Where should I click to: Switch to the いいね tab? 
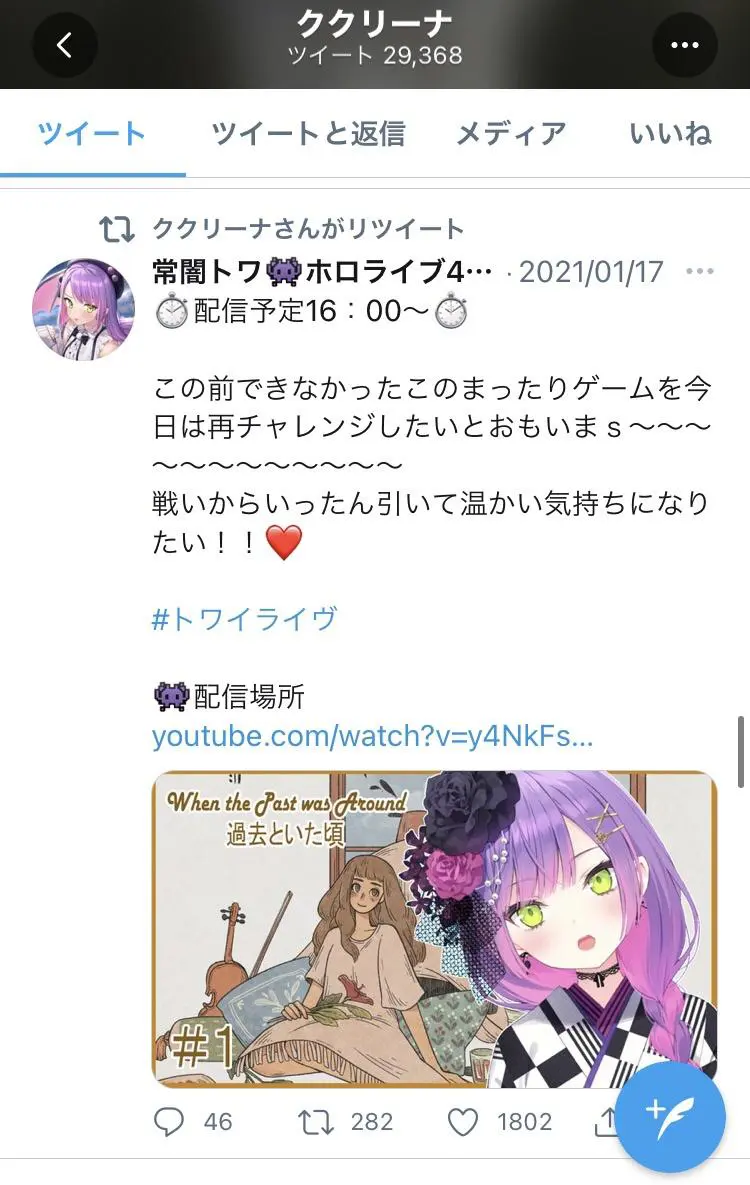click(x=670, y=134)
